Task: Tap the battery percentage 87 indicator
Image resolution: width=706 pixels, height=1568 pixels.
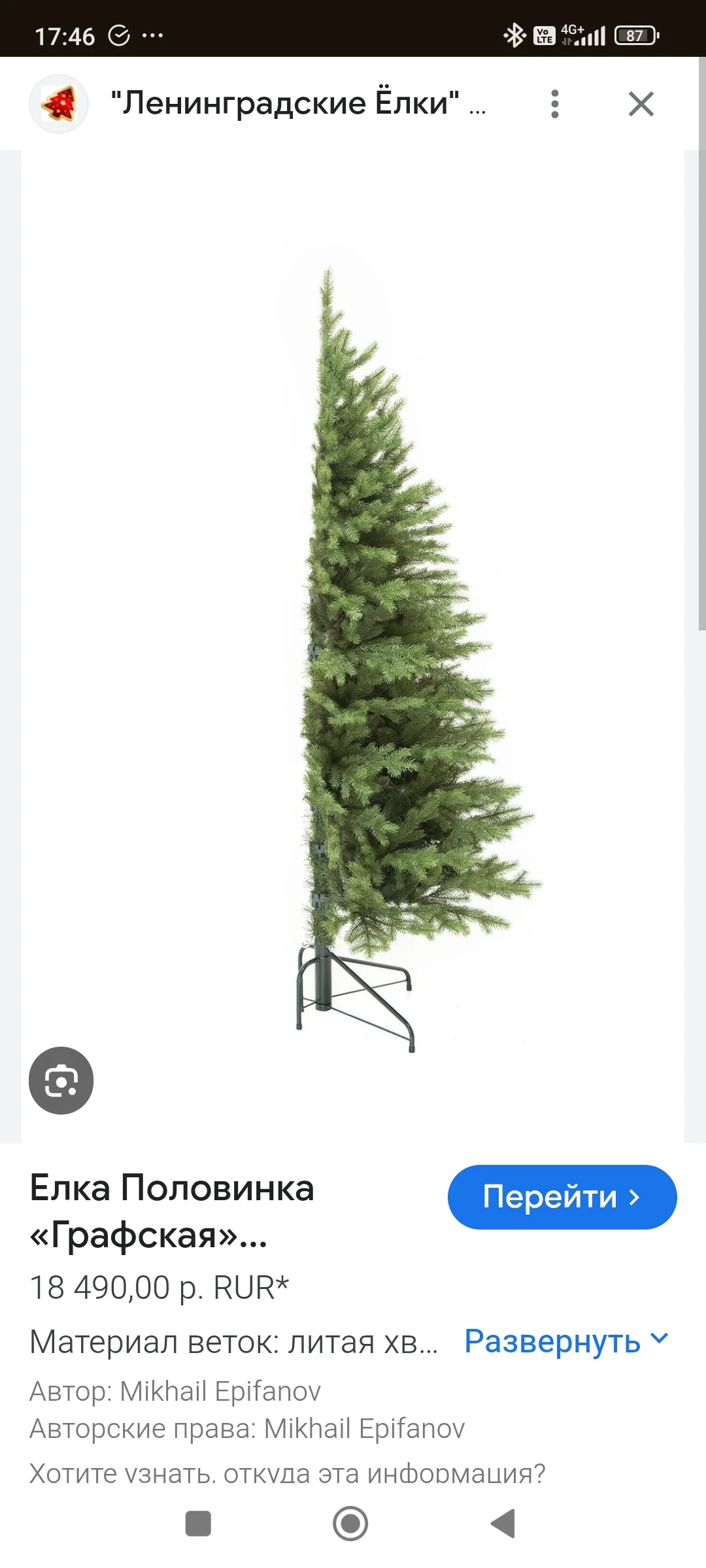Action: [x=632, y=36]
